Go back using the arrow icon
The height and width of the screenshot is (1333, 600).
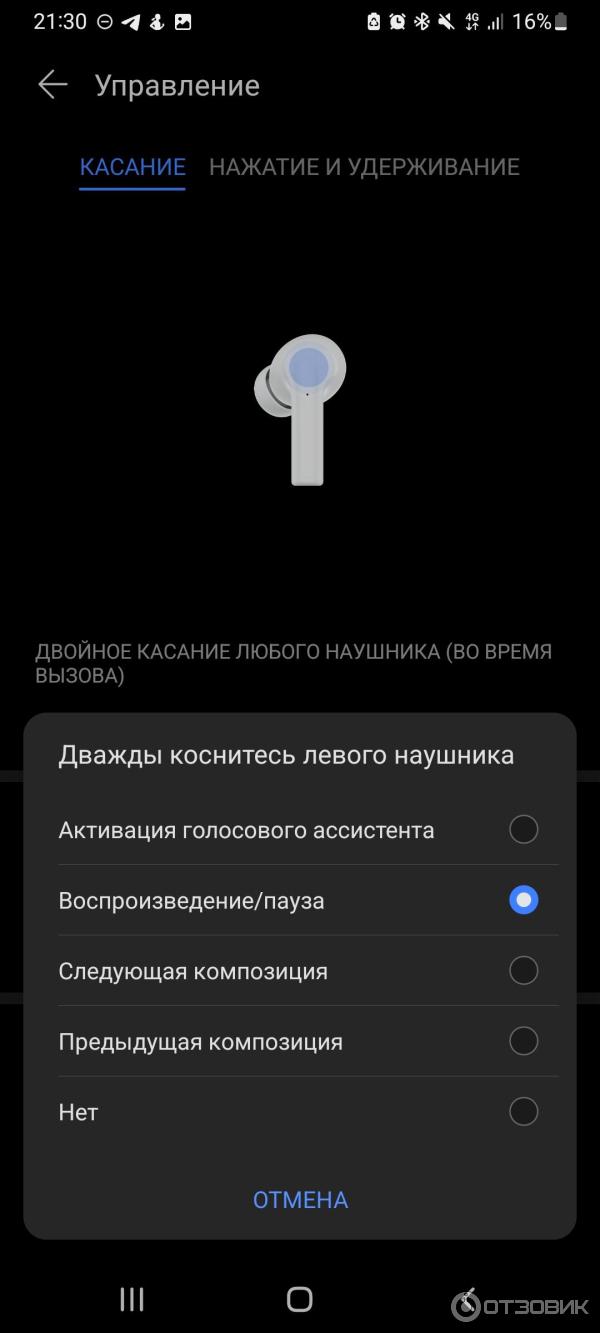coord(52,85)
